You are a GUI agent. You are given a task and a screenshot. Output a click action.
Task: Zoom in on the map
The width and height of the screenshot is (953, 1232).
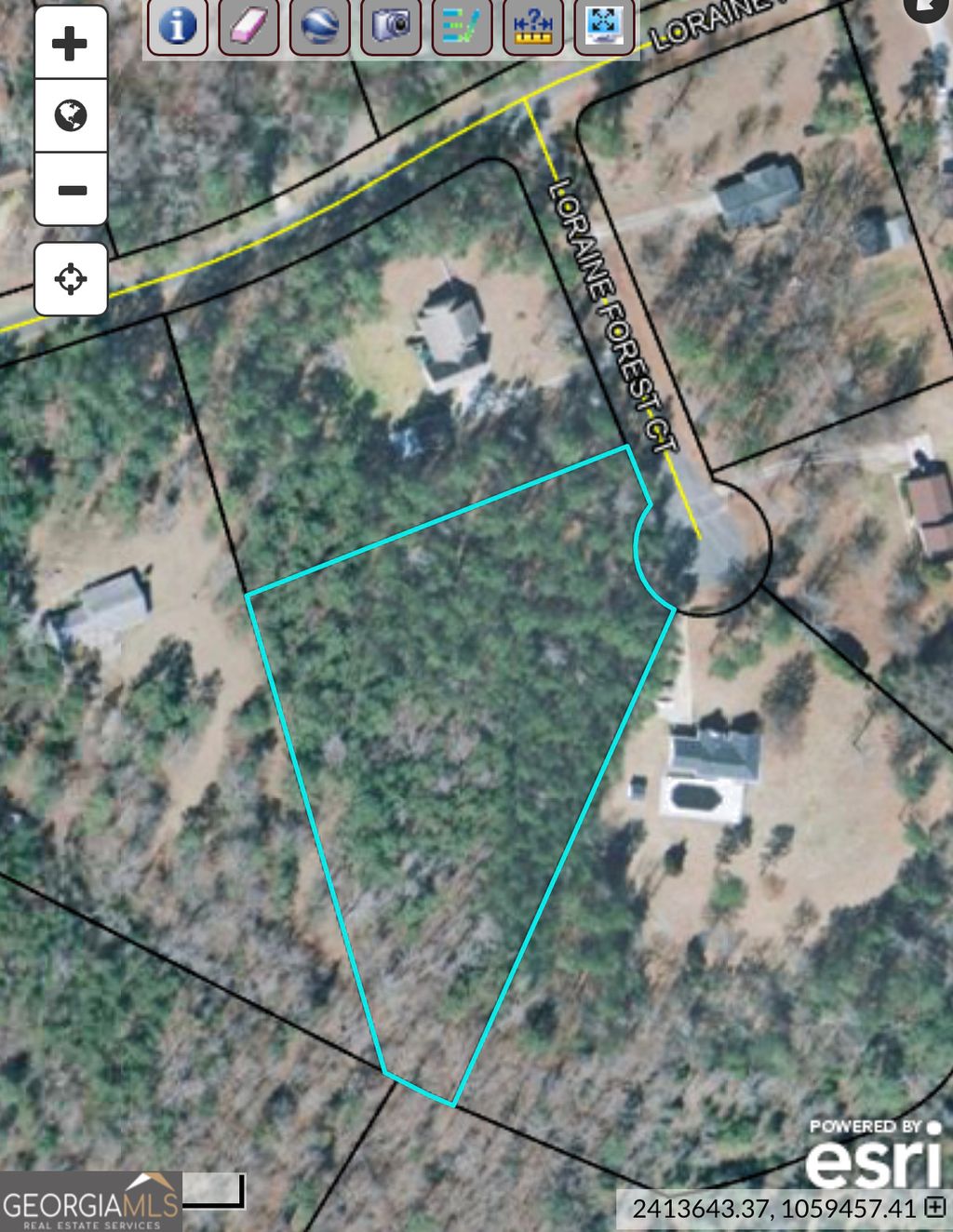[70, 42]
